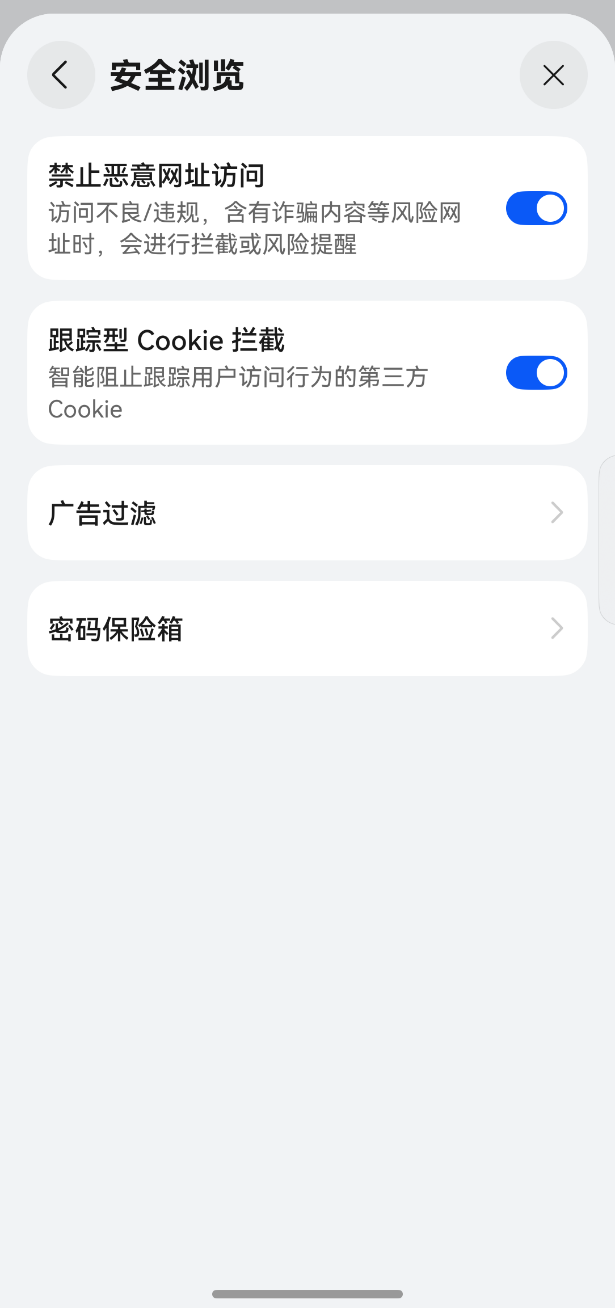
Task: Close the 安全浏览 panel
Action: pos(553,75)
